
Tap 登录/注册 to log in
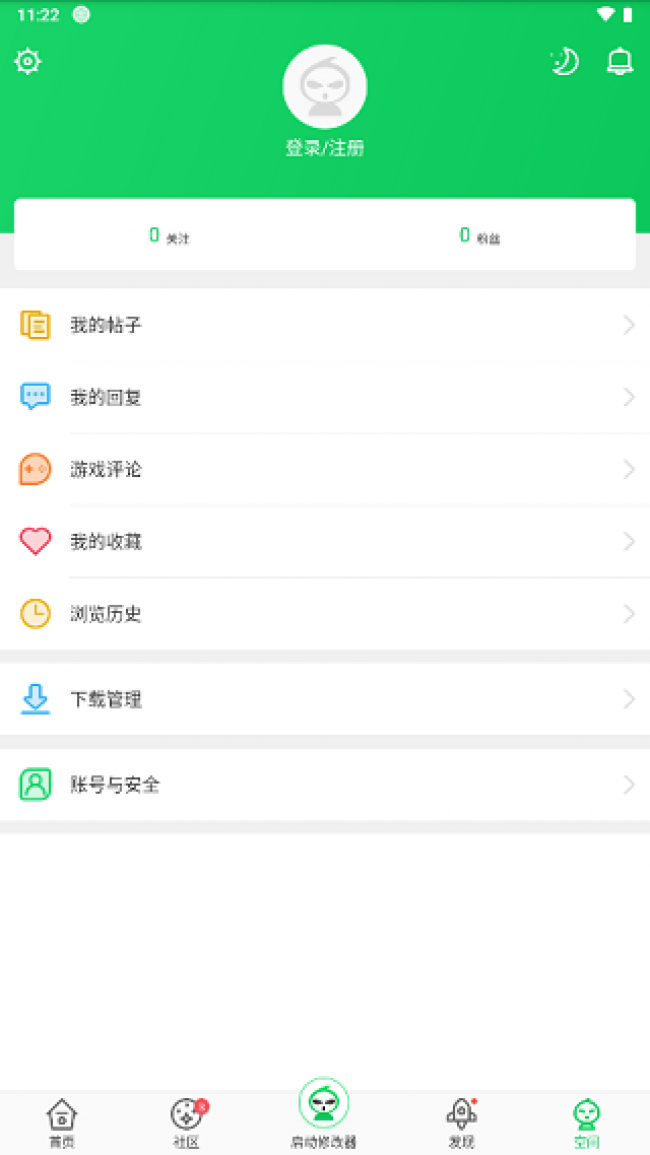tap(325, 148)
